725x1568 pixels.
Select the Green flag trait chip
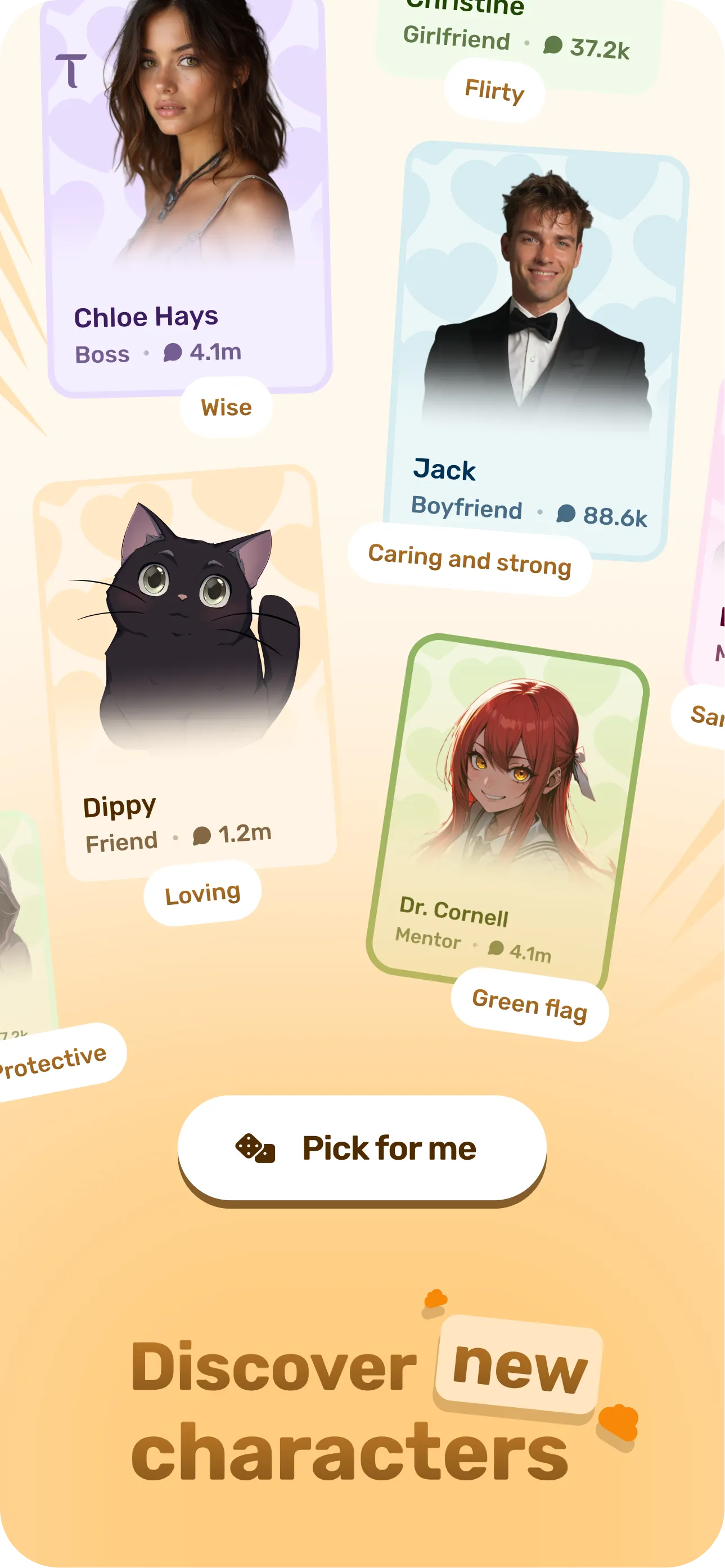pos(529,1008)
